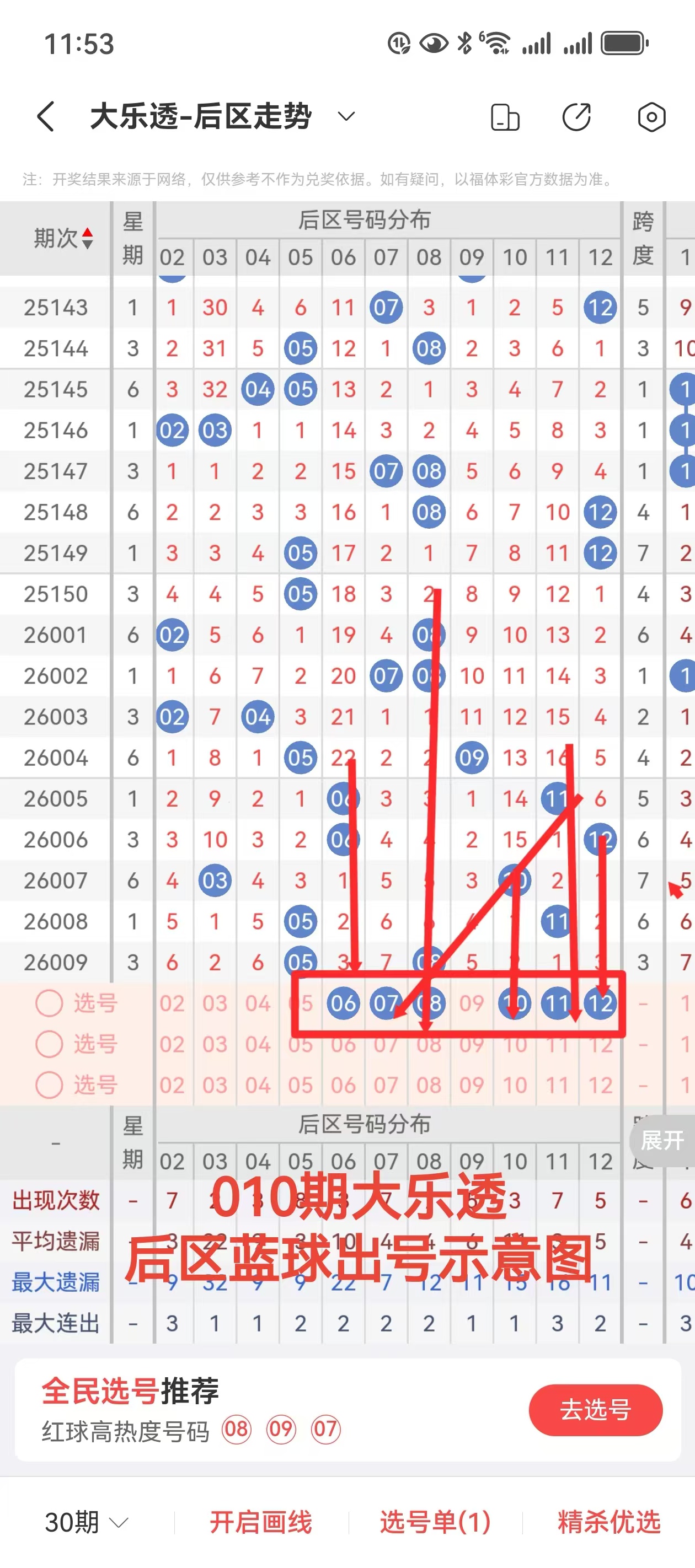Open the 30期 period count dropdown
Image resolution: width=695 pixels, height=1568 pixels.
coord(87,1522)
